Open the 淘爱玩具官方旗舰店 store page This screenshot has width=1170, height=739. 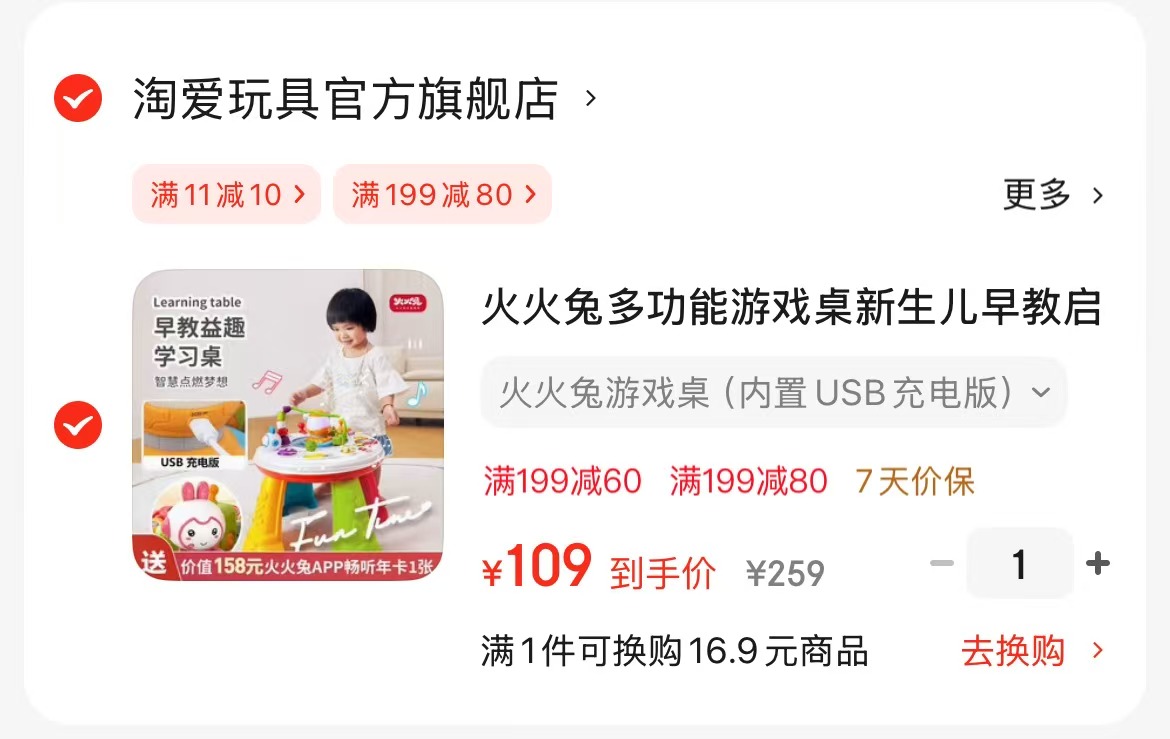(345, 99)
